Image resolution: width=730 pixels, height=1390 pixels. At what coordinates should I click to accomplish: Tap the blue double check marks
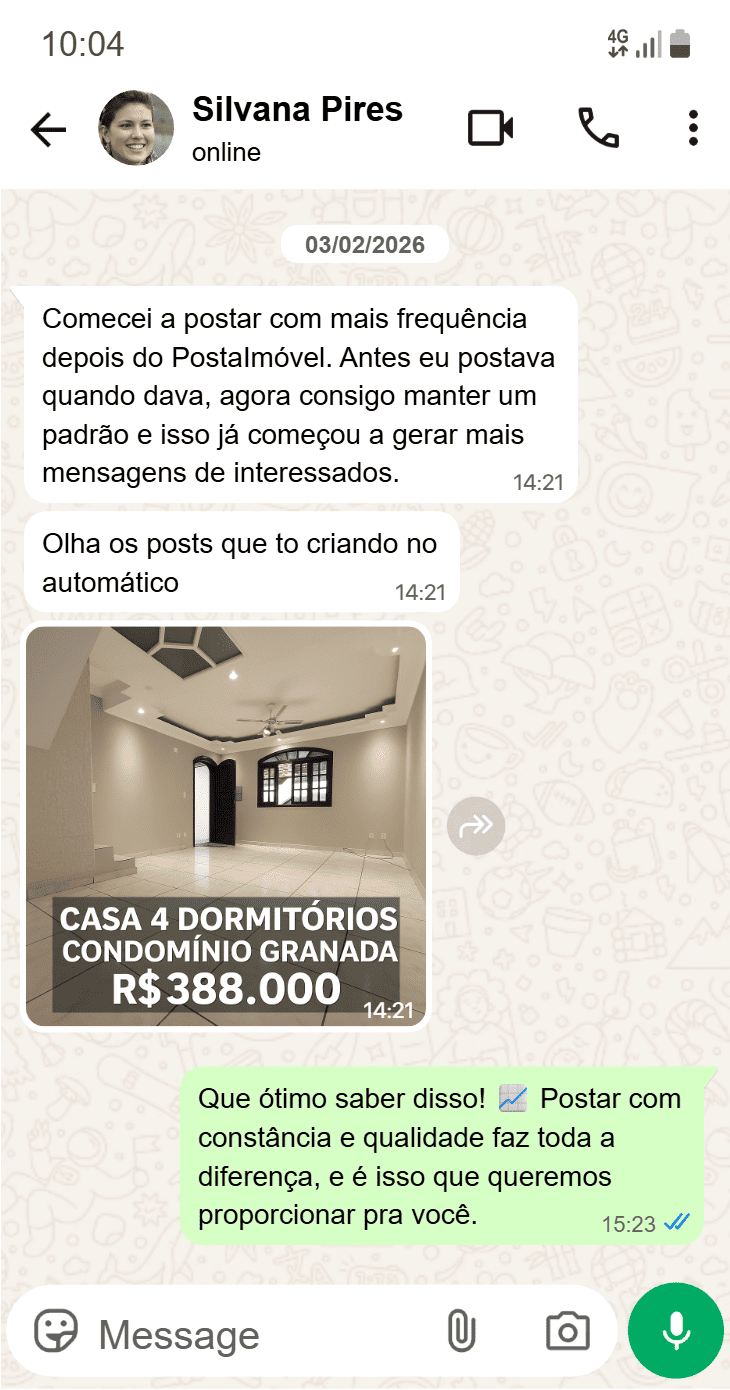[678, 1222]
